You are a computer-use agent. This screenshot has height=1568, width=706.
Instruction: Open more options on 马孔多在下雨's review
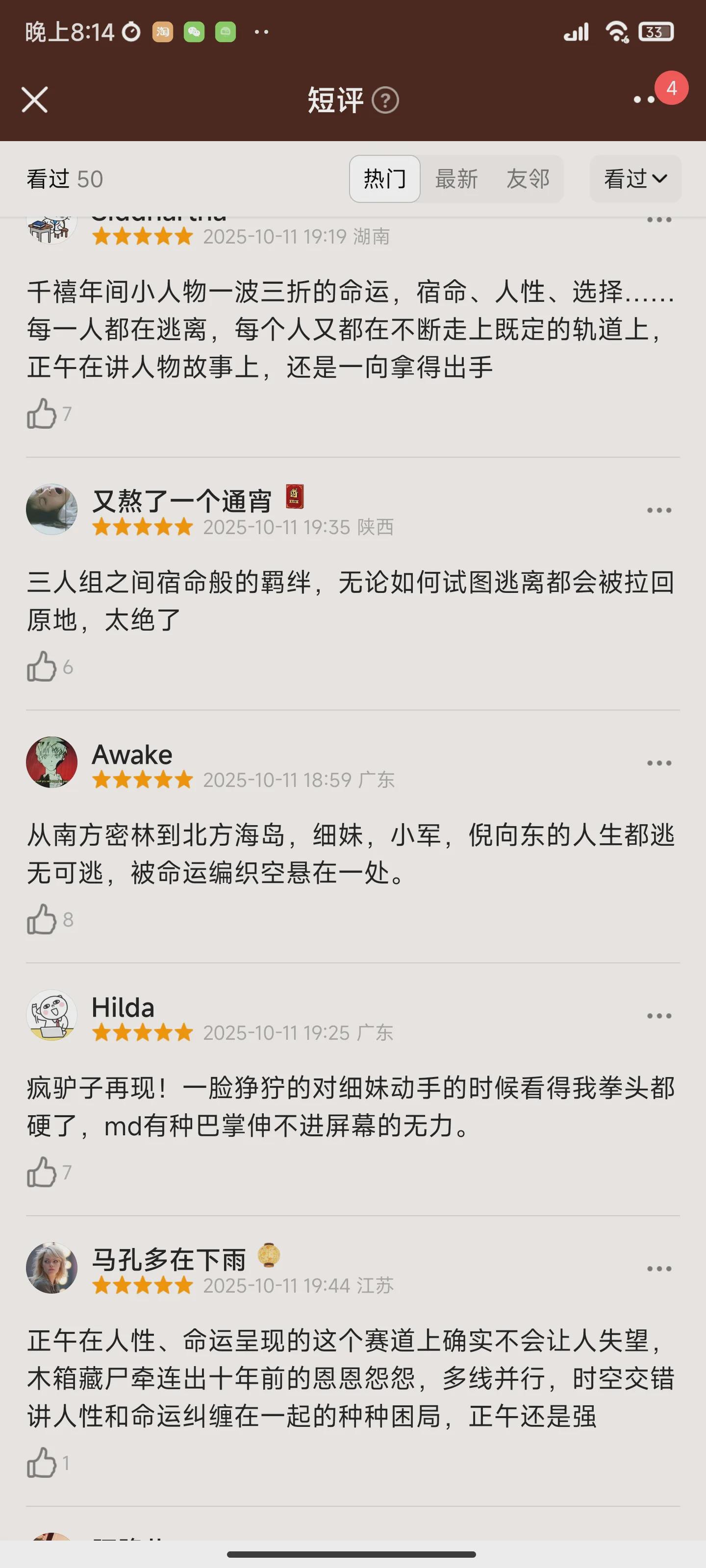pyautogui.click(x=658, y=1269)
